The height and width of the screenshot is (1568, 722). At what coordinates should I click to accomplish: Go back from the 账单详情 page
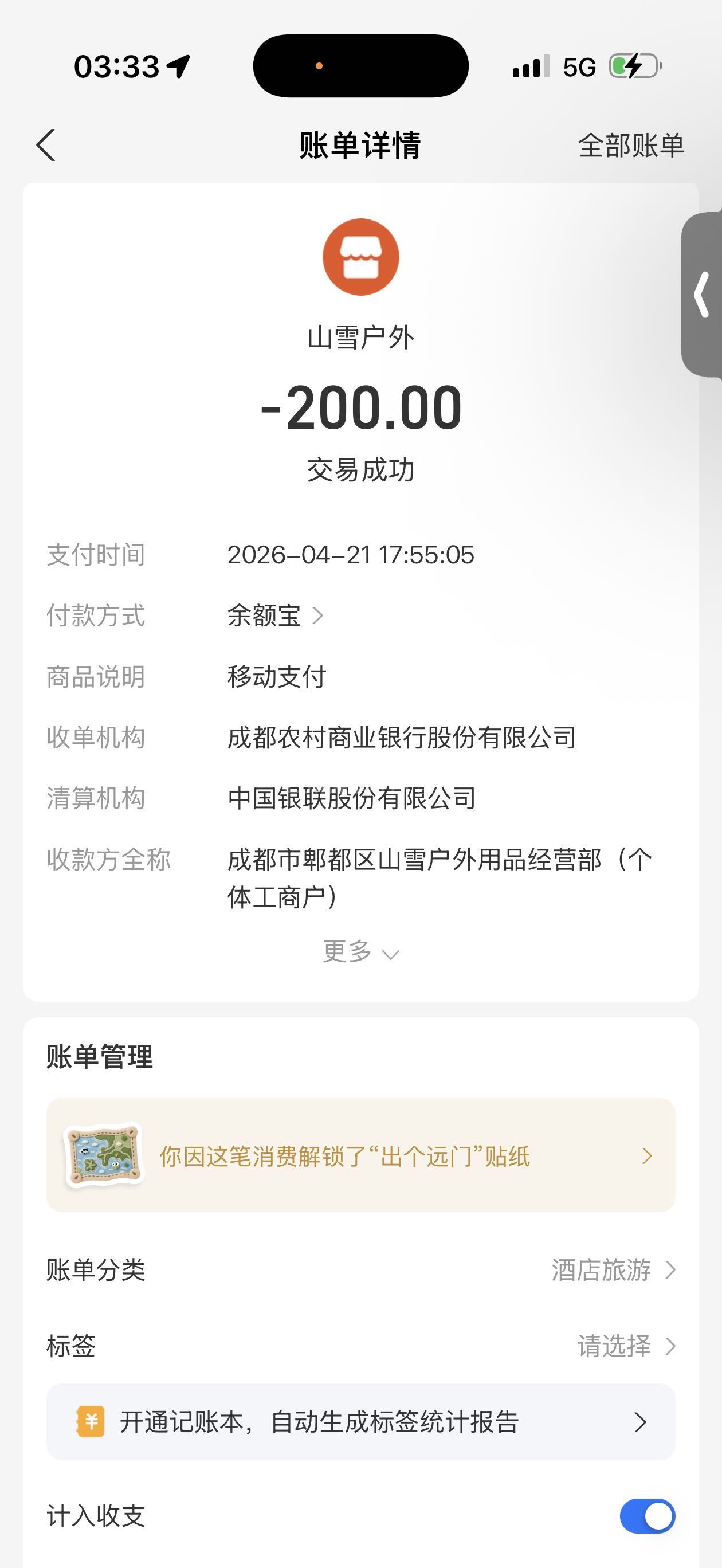[x=46, y=146]
